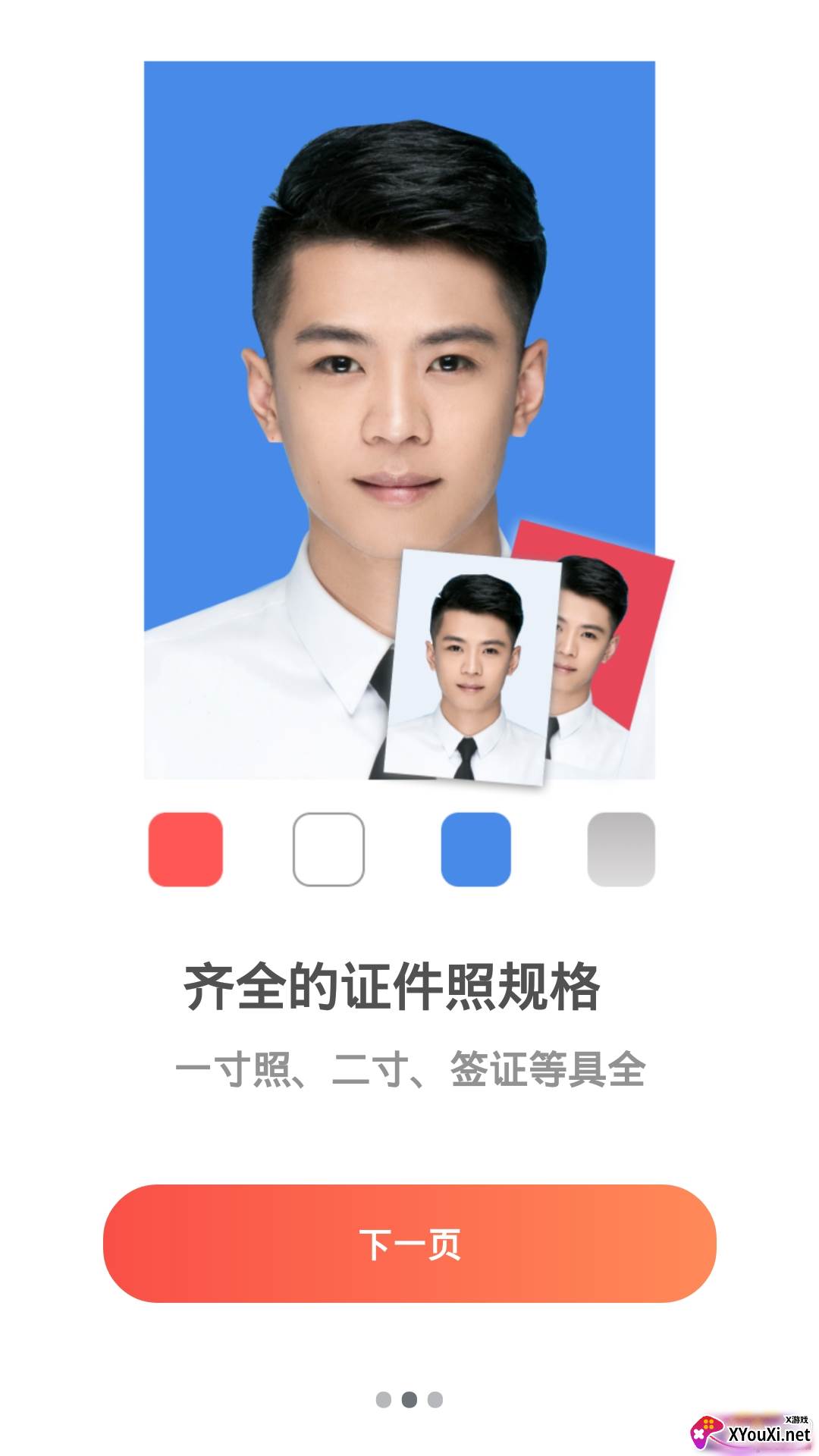Viewport: 819px width, 1456px height.
Task: Tap the 下一页 button
Action: [x=409, y=1244]
